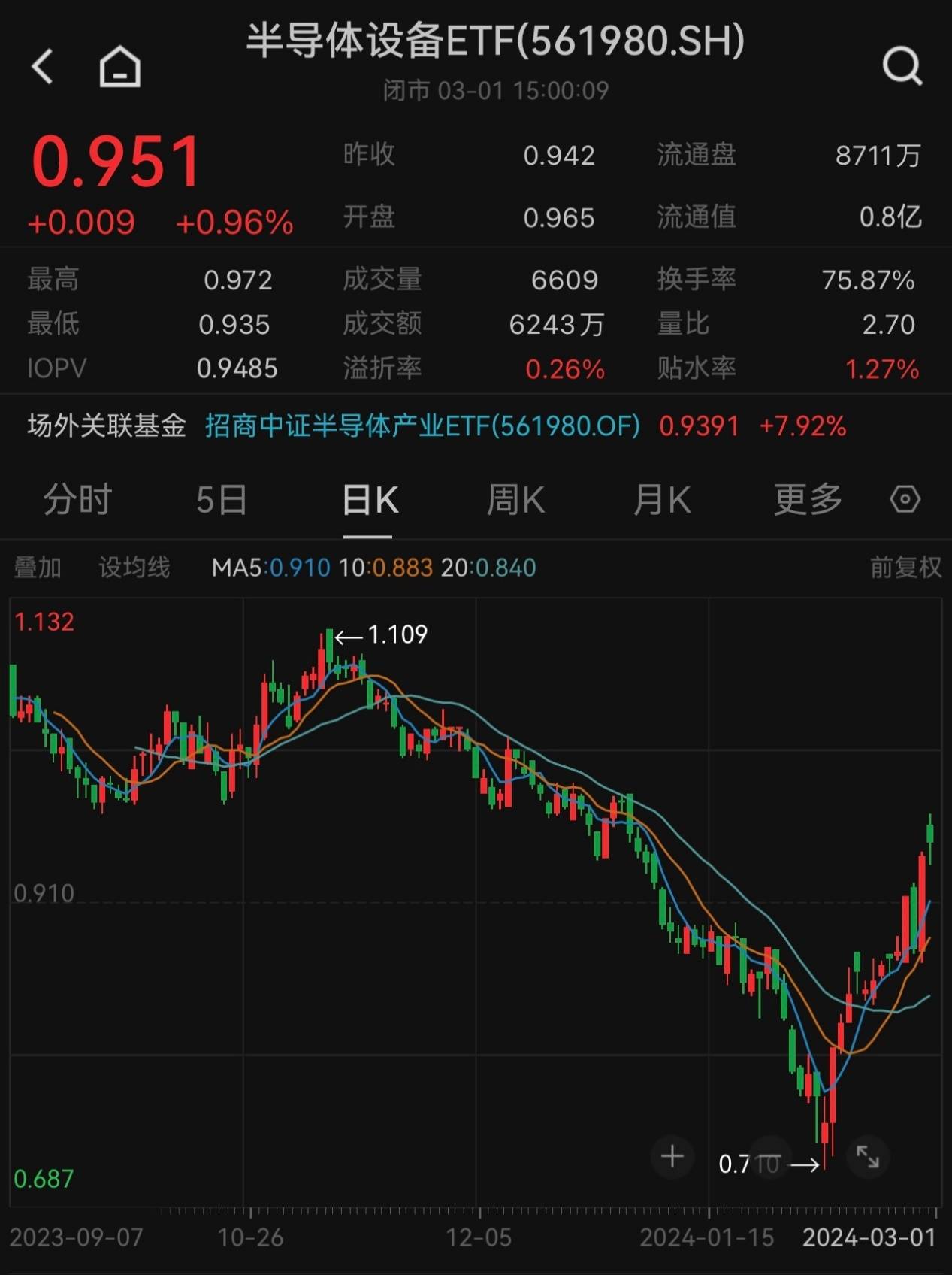Open chart settings via the target icon

(905, 498)
